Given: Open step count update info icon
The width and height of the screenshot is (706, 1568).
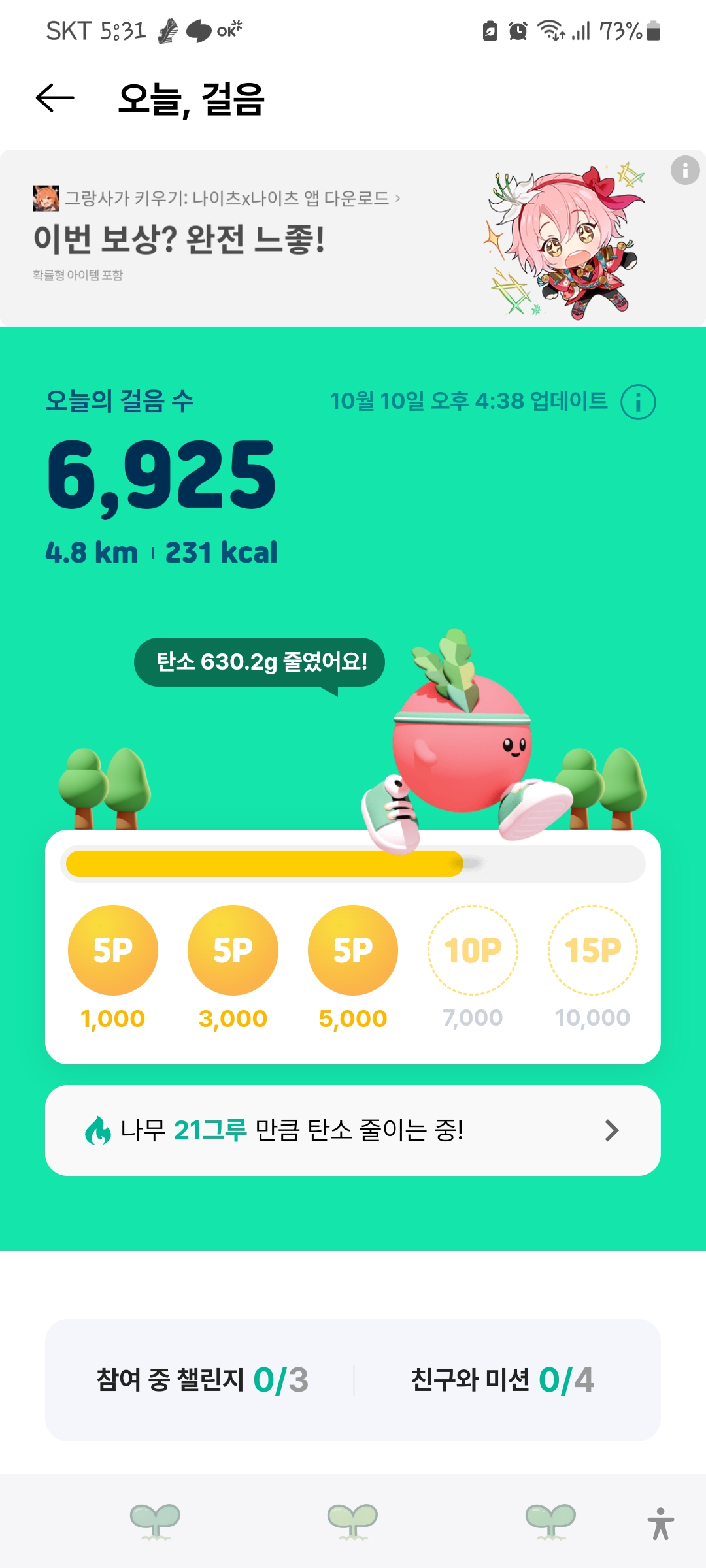Looking at the screenshot, I should pyautogui.click(x=637, y=402).
